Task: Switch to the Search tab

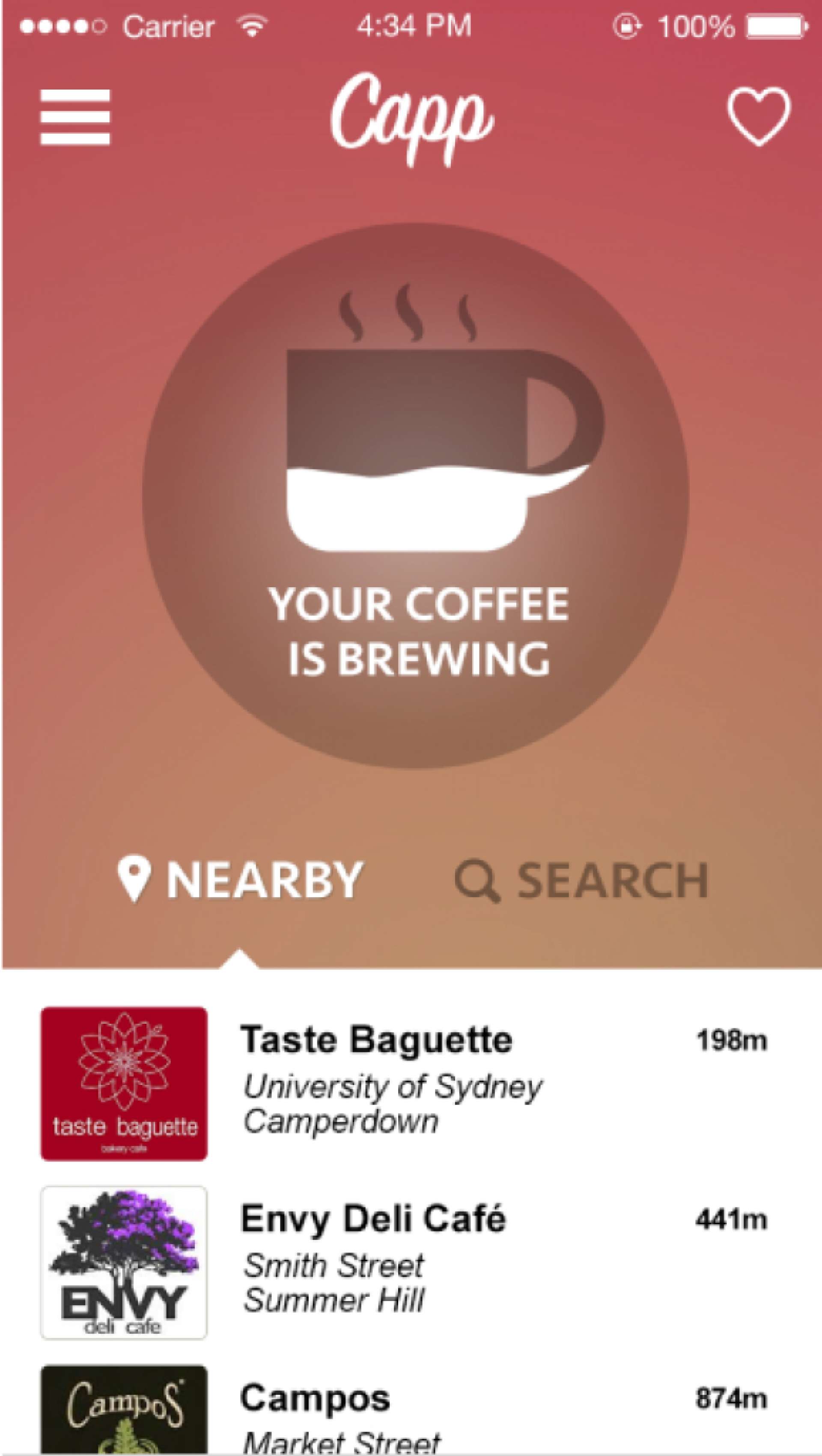Action: (581, 880)
